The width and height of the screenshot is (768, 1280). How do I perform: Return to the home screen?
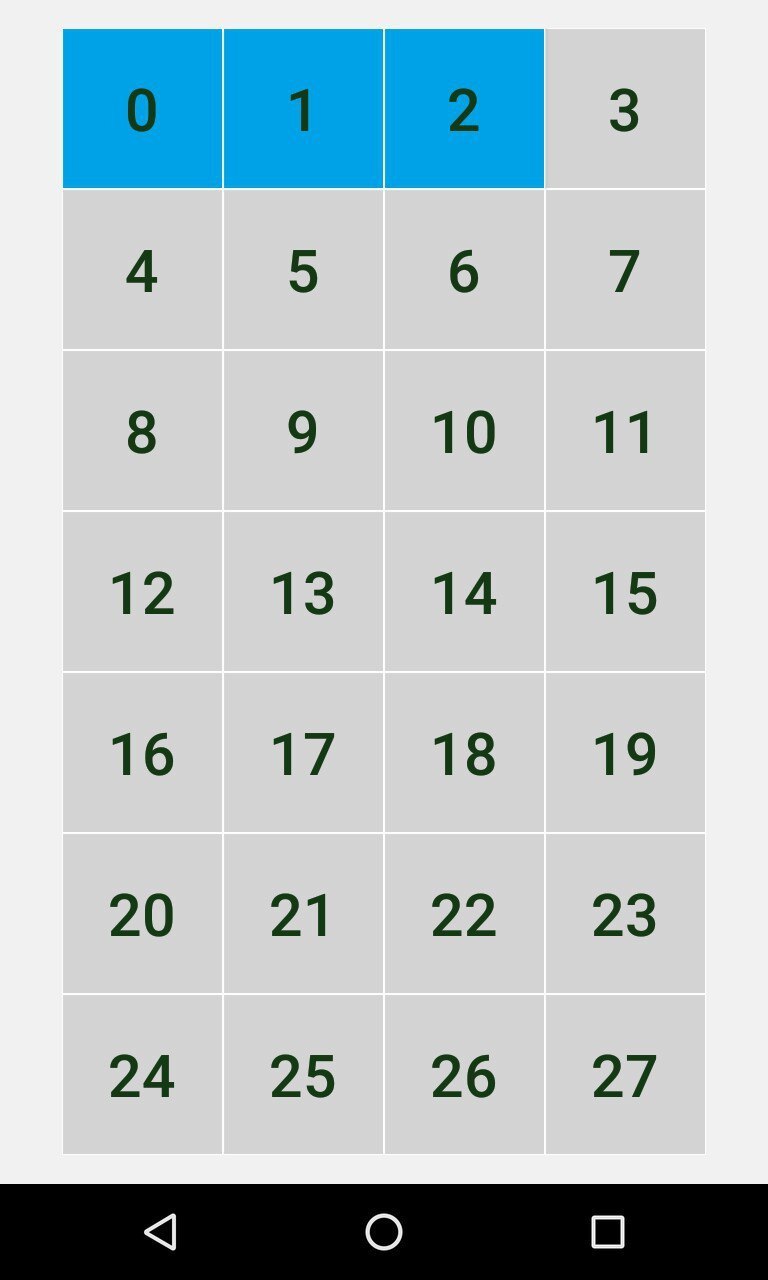(384, 1231)
